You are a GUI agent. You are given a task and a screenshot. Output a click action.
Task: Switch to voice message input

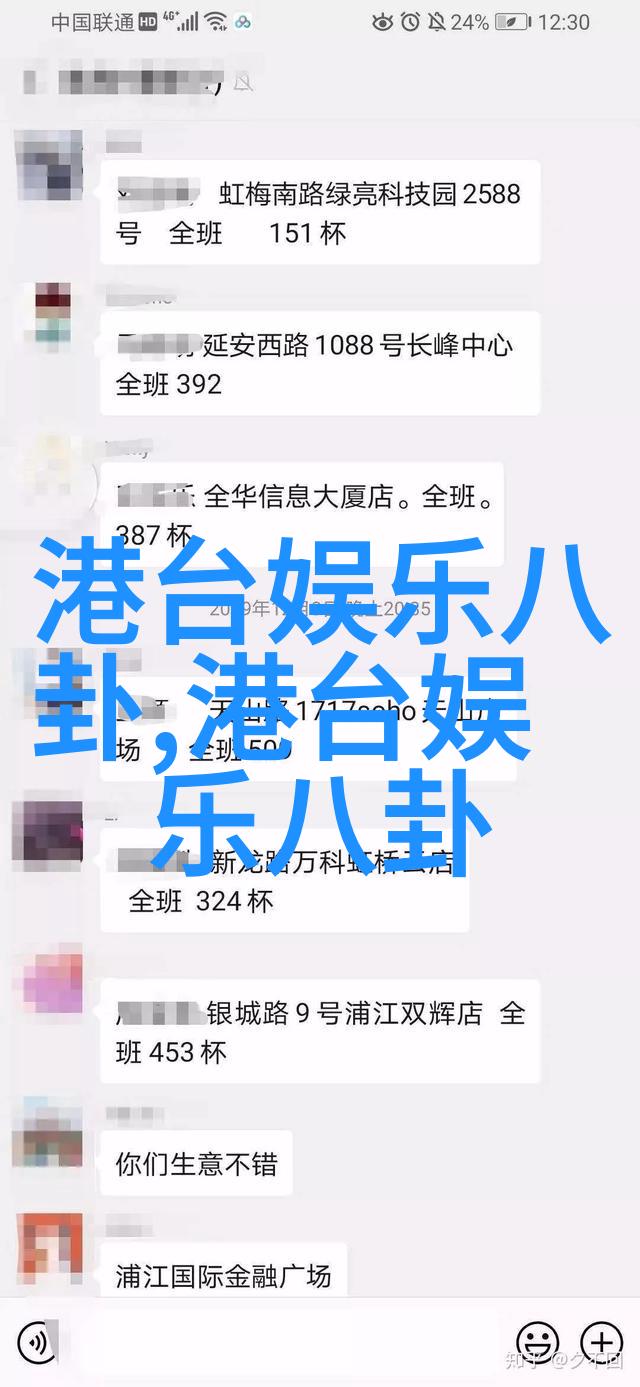click(37, 1341)
